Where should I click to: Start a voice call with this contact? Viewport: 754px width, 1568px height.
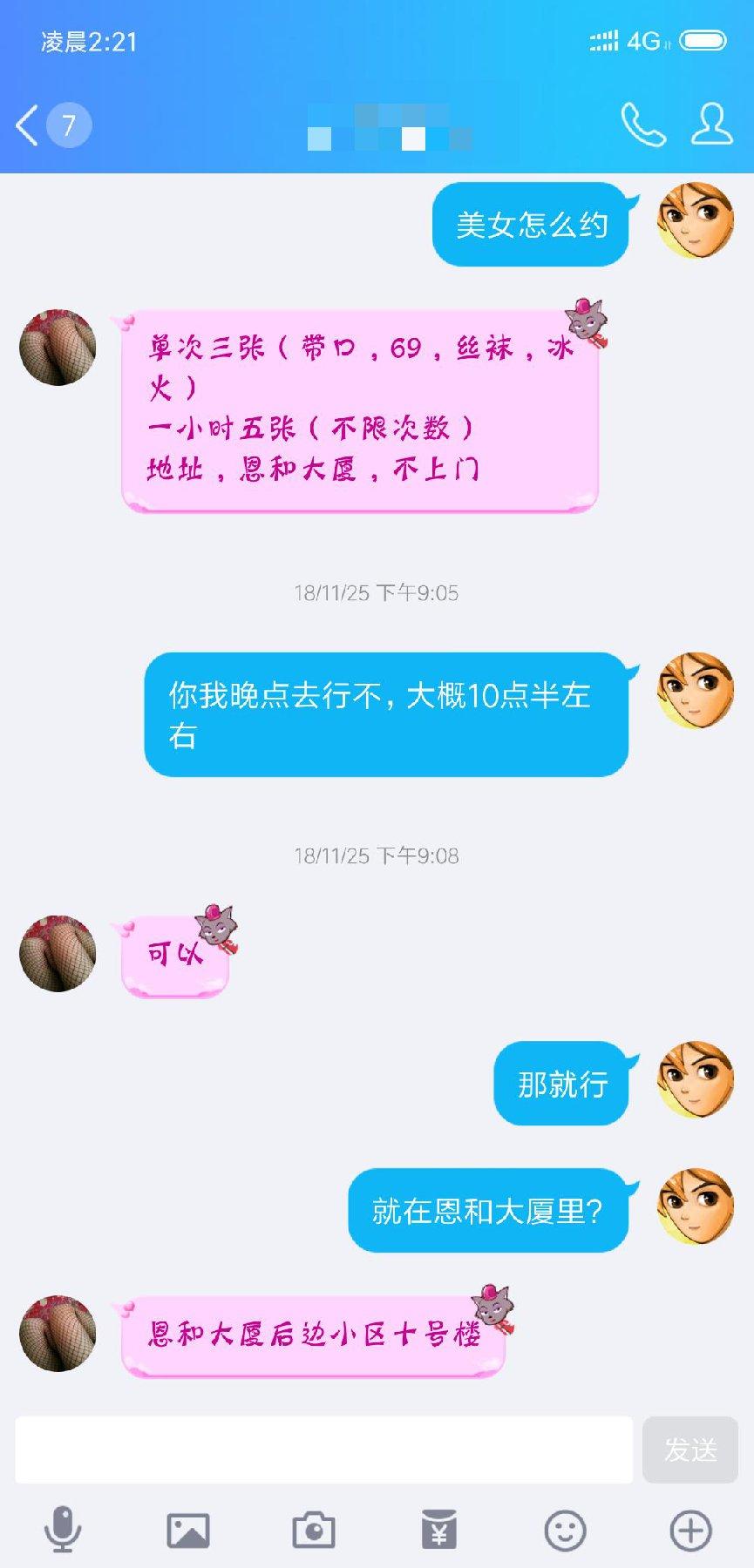coord(643,125)
